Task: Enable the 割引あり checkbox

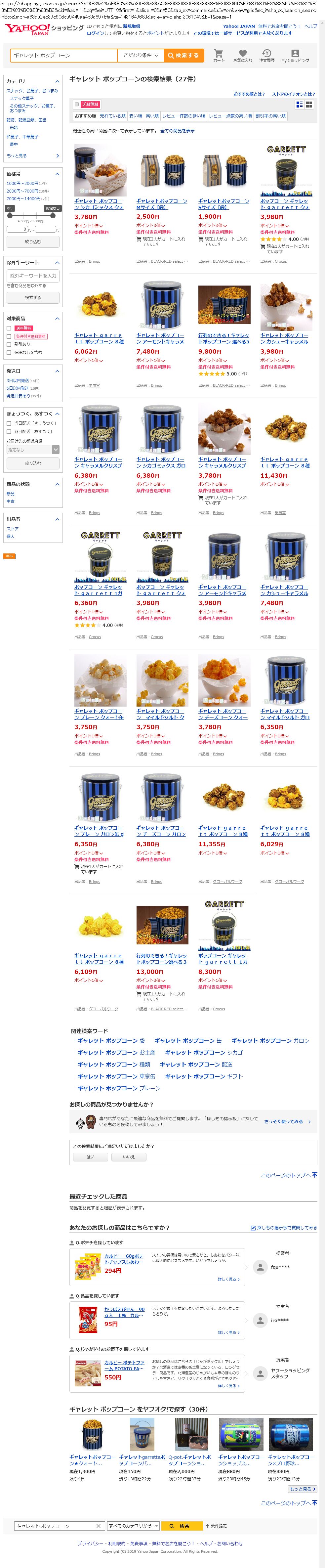Action: pyautogui.click(x=9, y=344)
